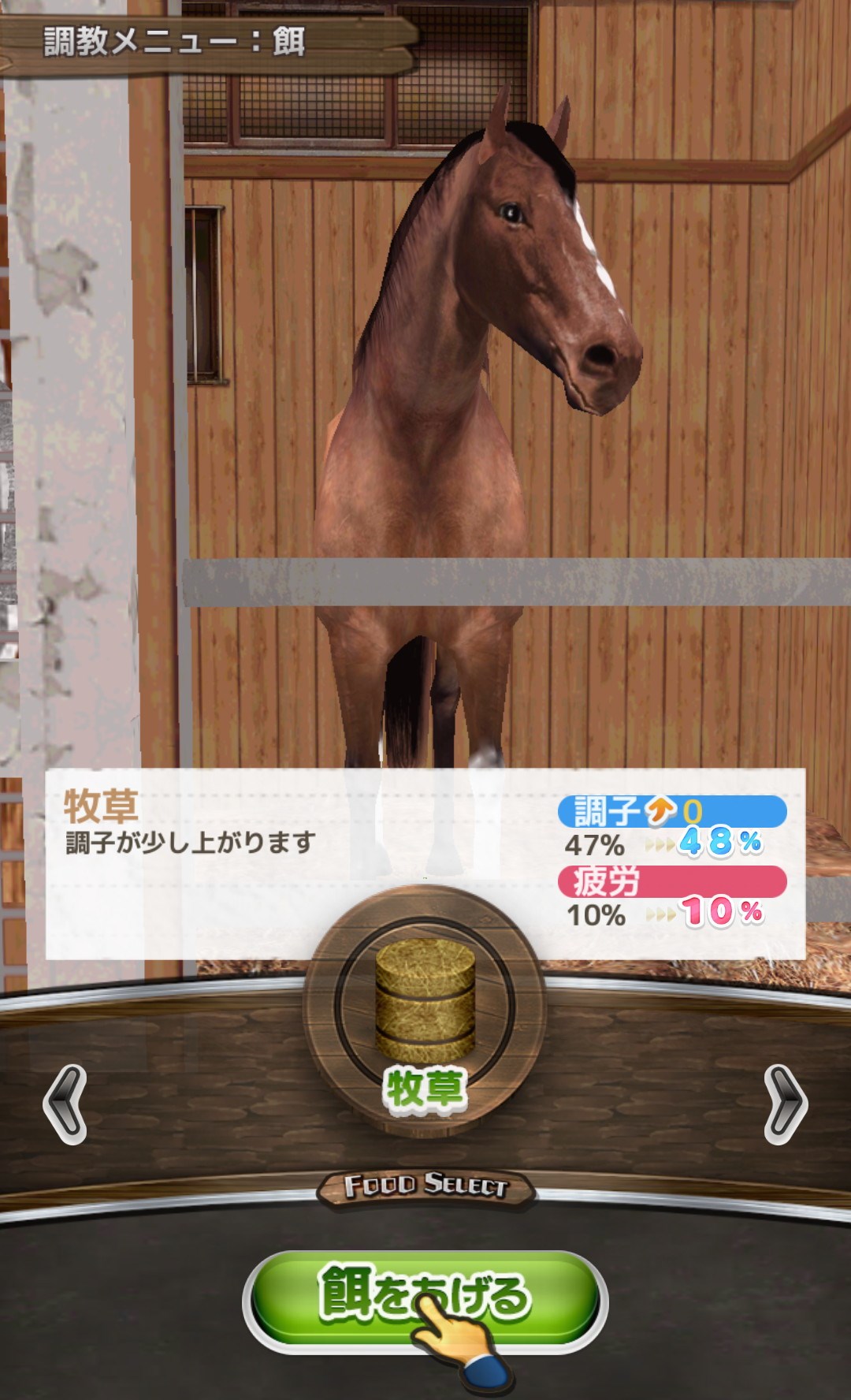Show the previous food with left arrow

[65, 1104]
